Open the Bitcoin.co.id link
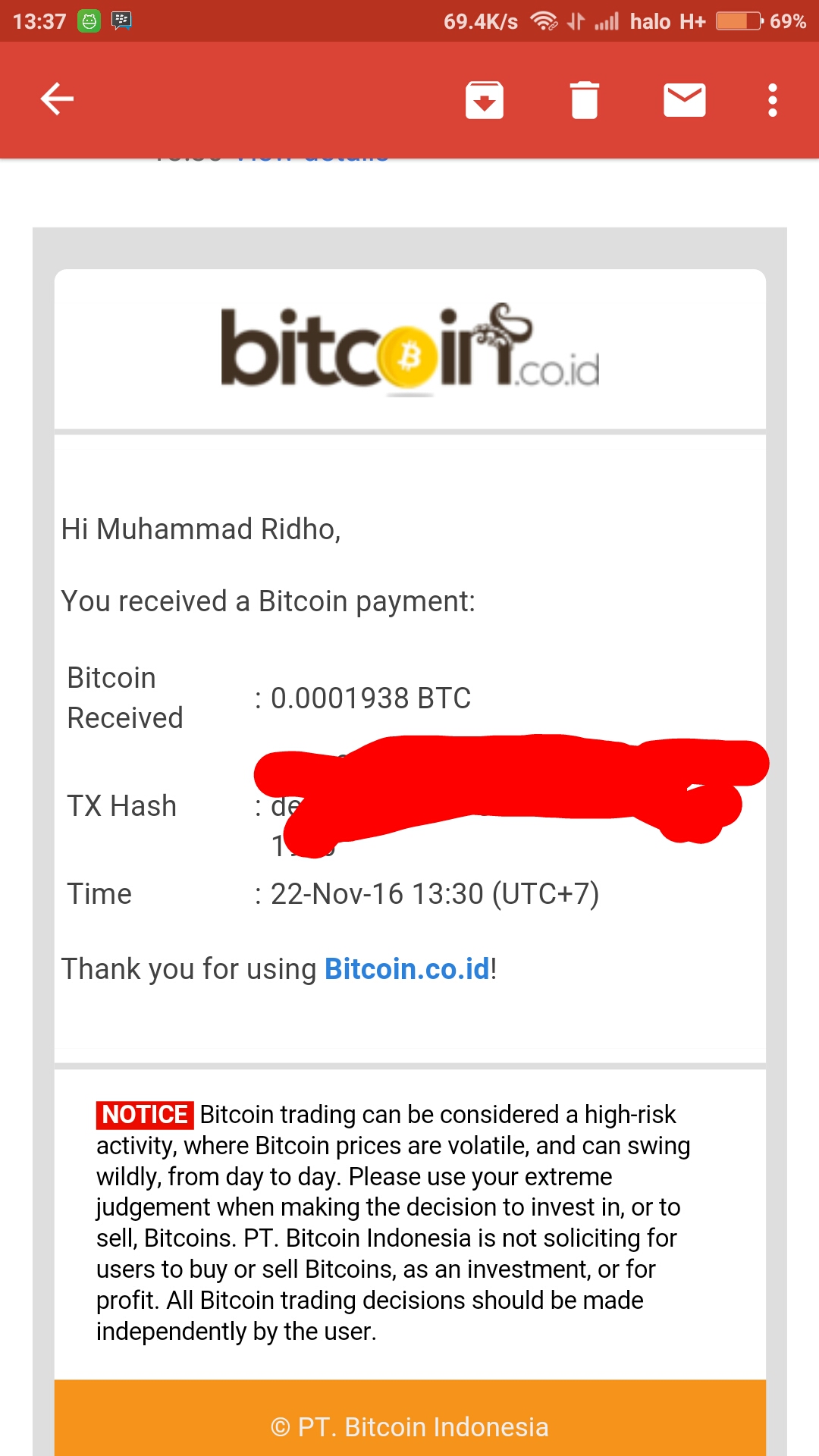This screenshot has height=1456, width=819. [407, 969]
